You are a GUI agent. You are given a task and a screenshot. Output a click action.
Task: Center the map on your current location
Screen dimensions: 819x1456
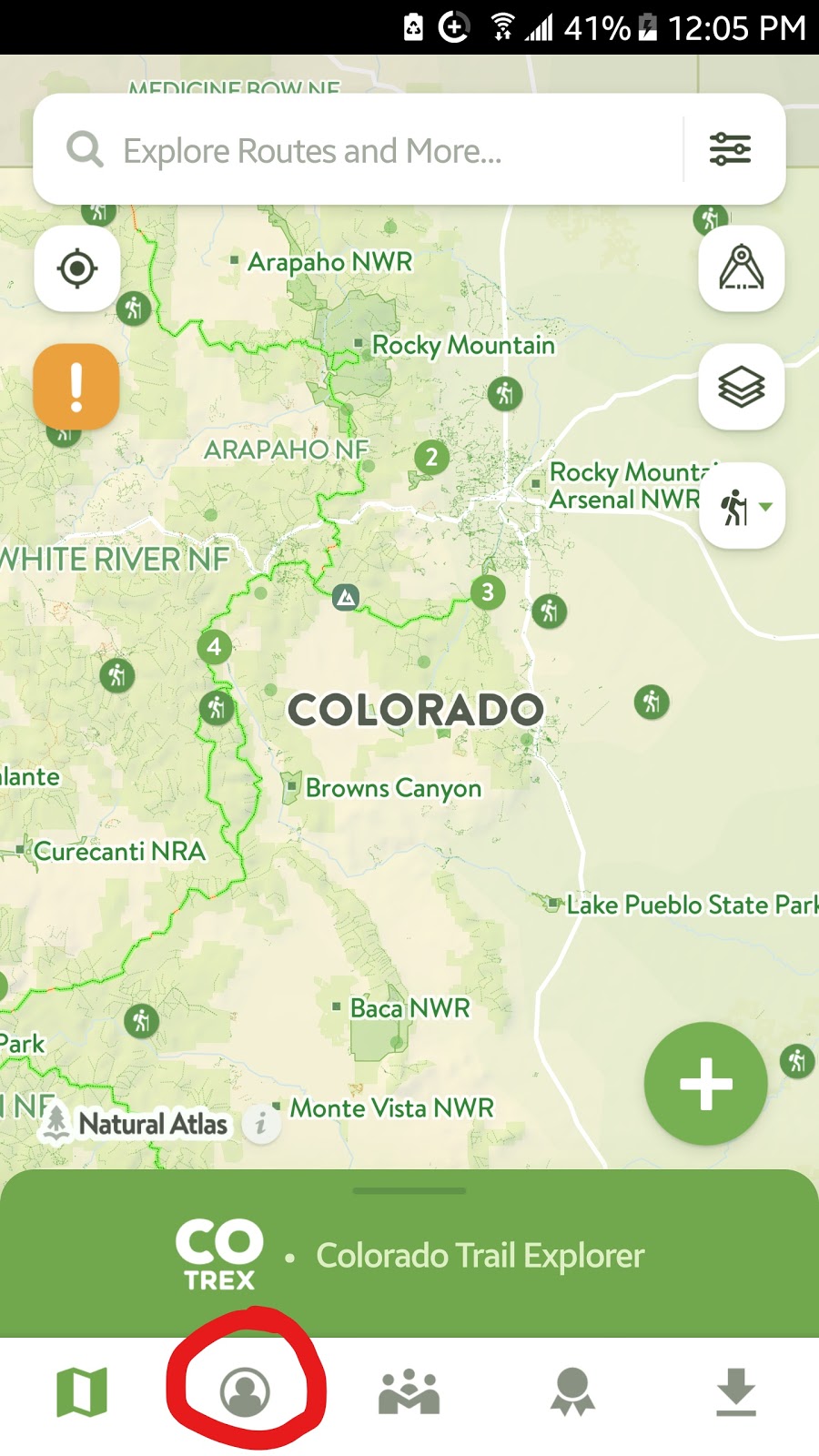coord(77,267)
